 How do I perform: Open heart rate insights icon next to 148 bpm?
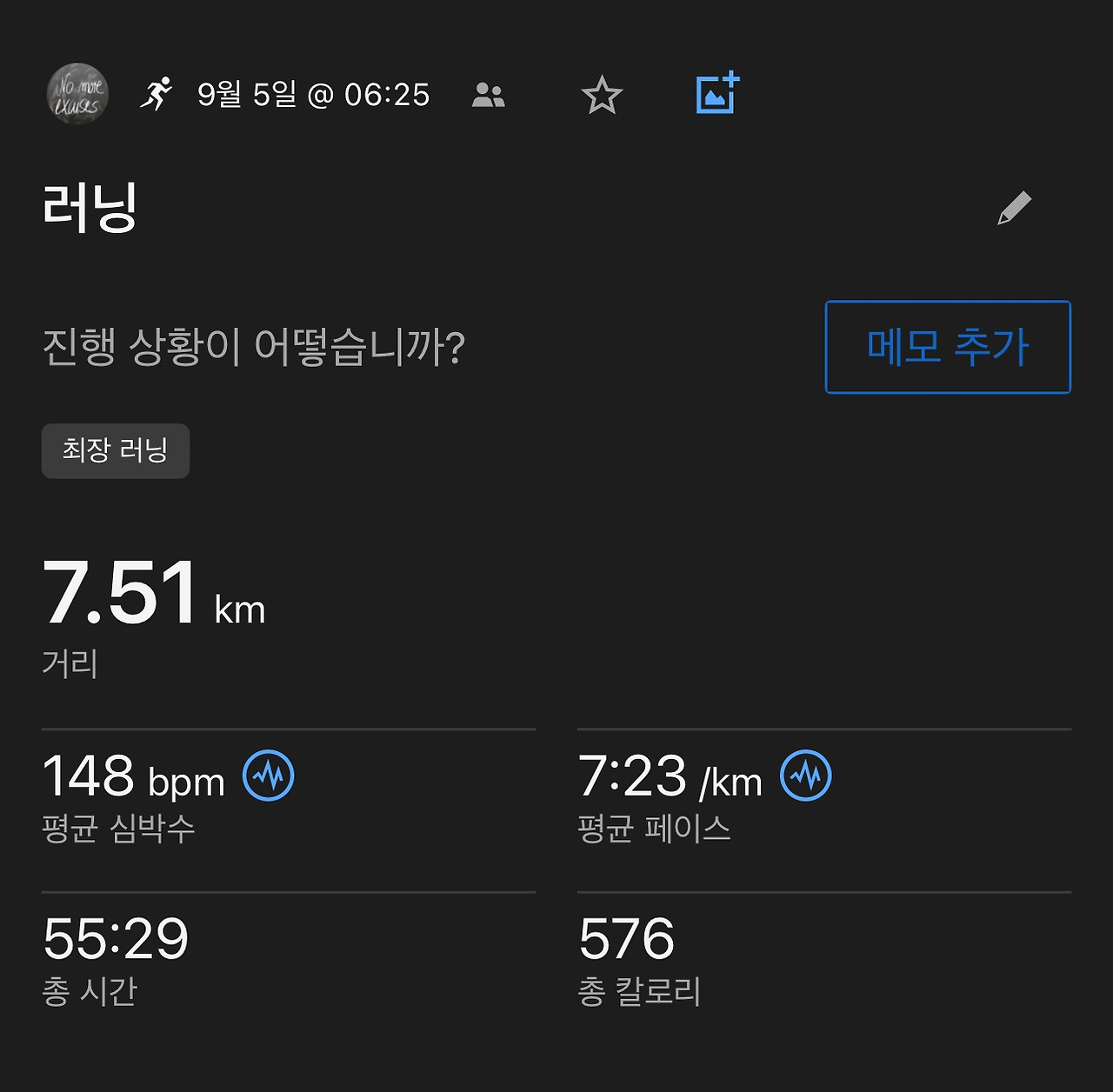click(268, 776)
